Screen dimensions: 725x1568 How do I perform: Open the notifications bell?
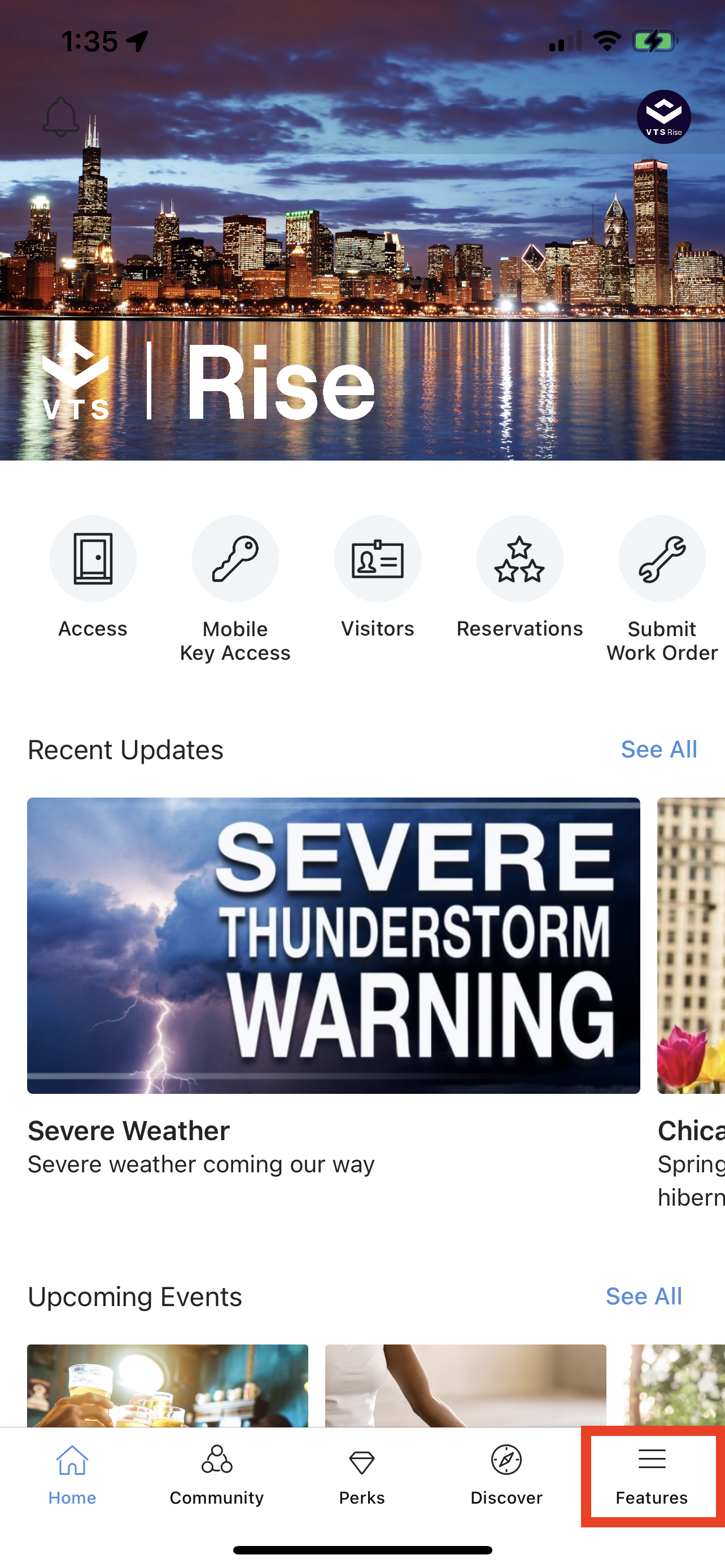point(61,117)
